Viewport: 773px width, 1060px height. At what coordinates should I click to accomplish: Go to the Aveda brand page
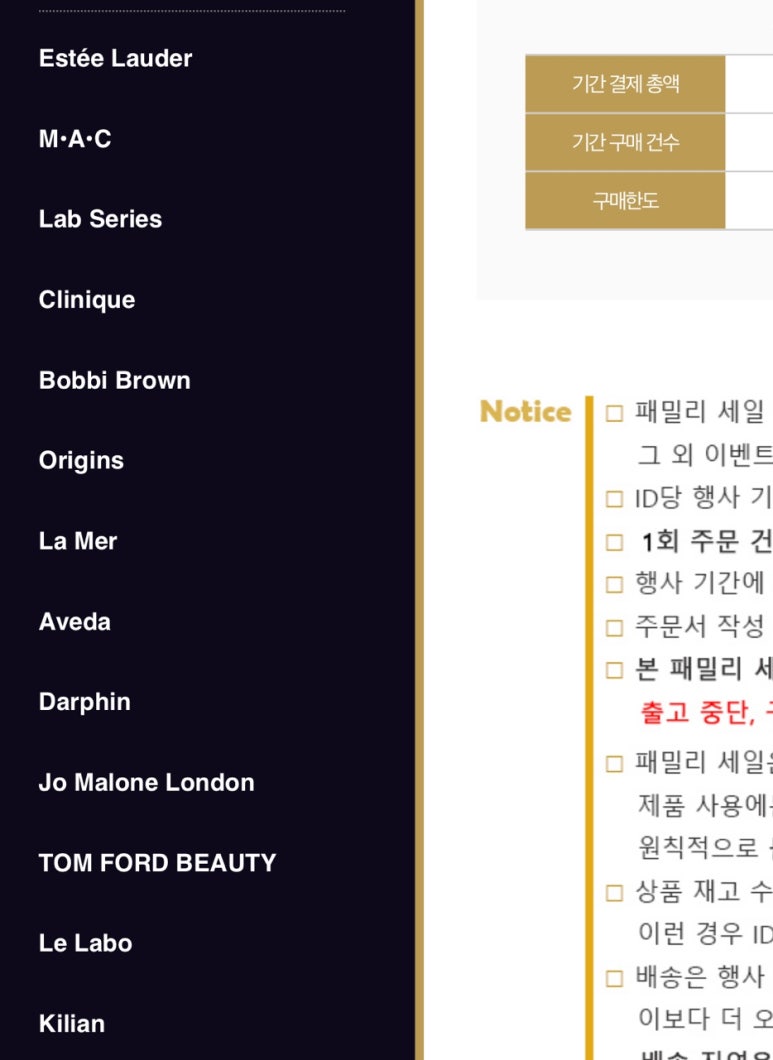[74, 622]
